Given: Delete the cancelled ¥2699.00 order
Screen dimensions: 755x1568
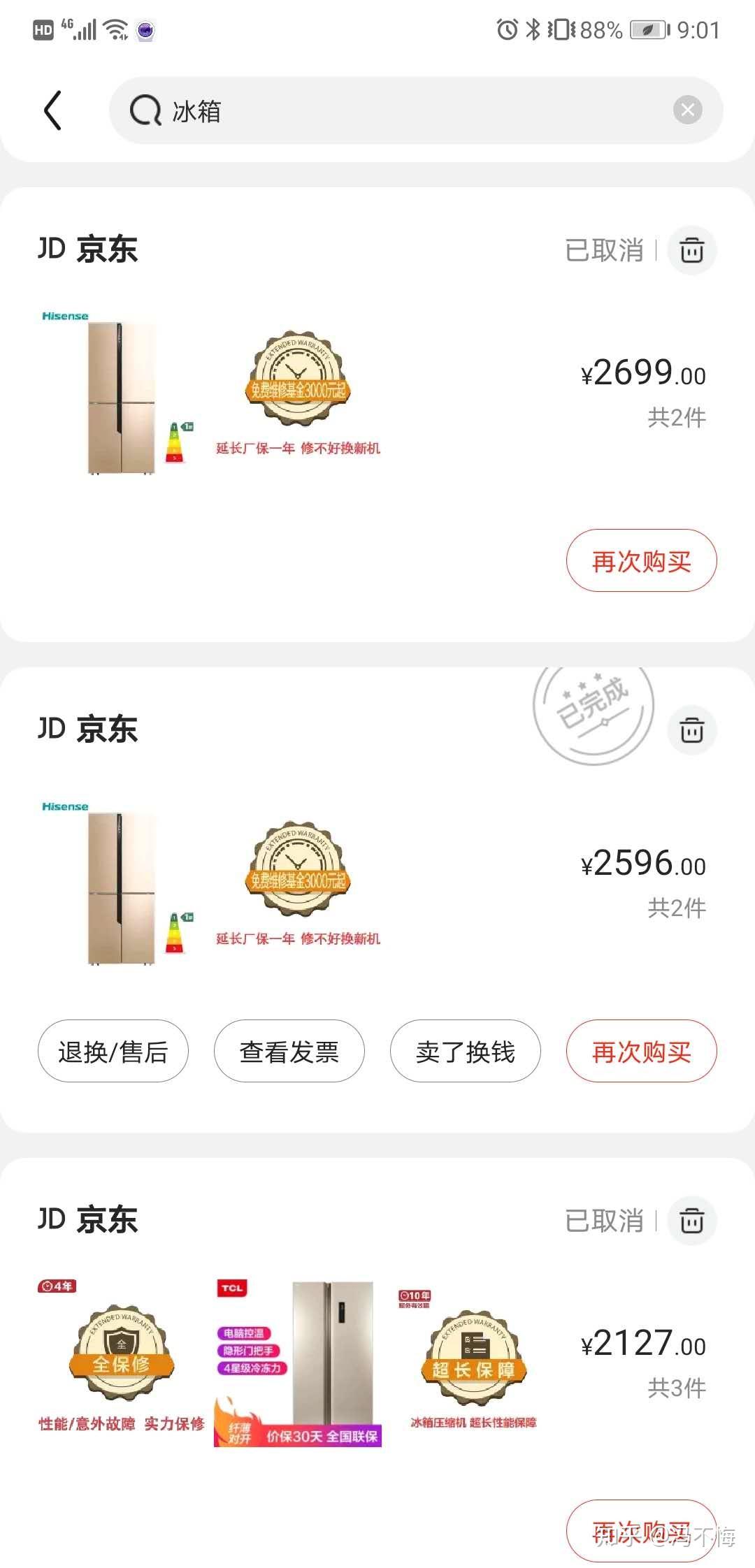Looking at the screenshot, I should click(x=691, y=250).
